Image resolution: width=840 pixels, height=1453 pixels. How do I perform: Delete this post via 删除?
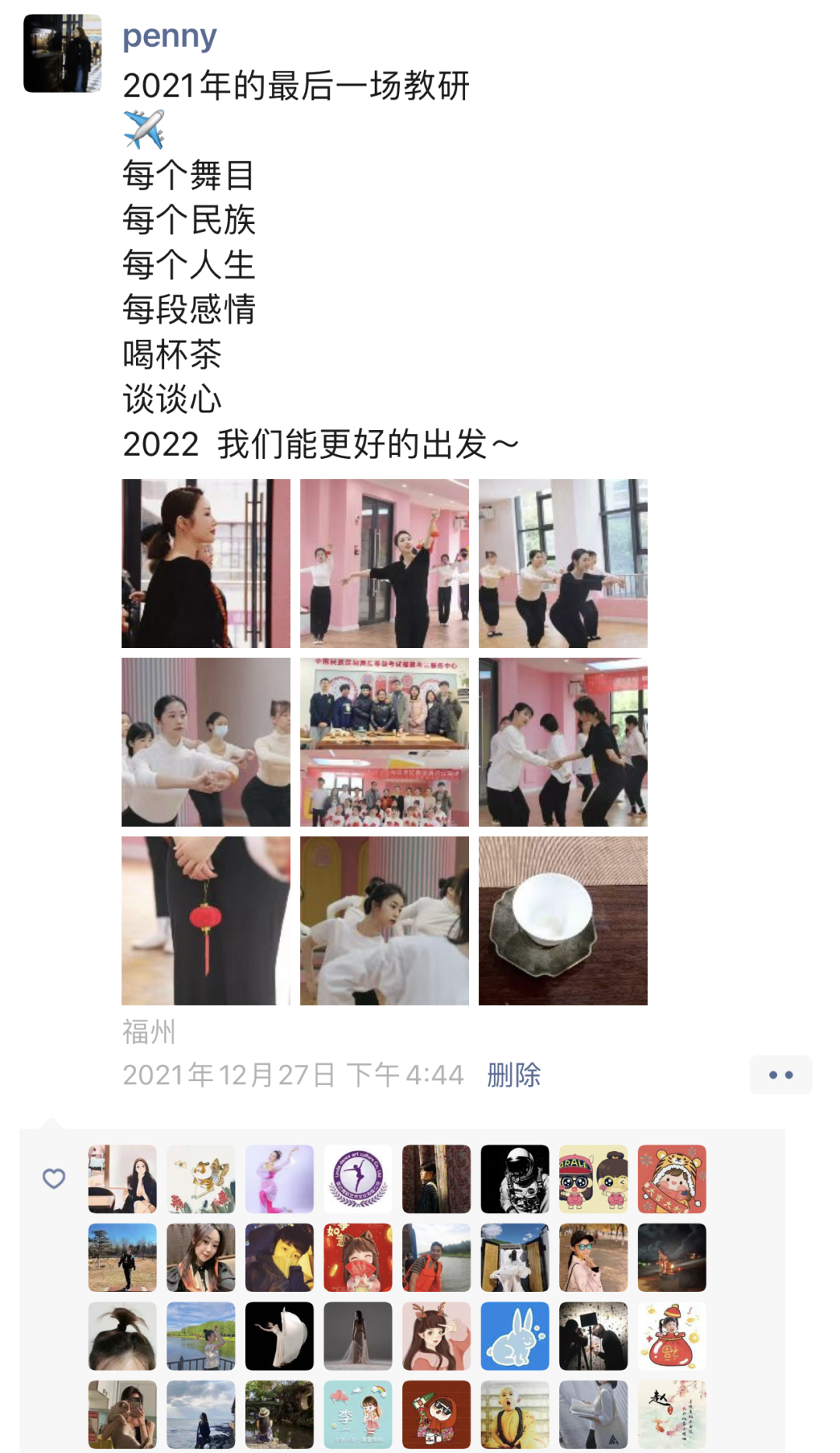click(x=513, y=1075)
